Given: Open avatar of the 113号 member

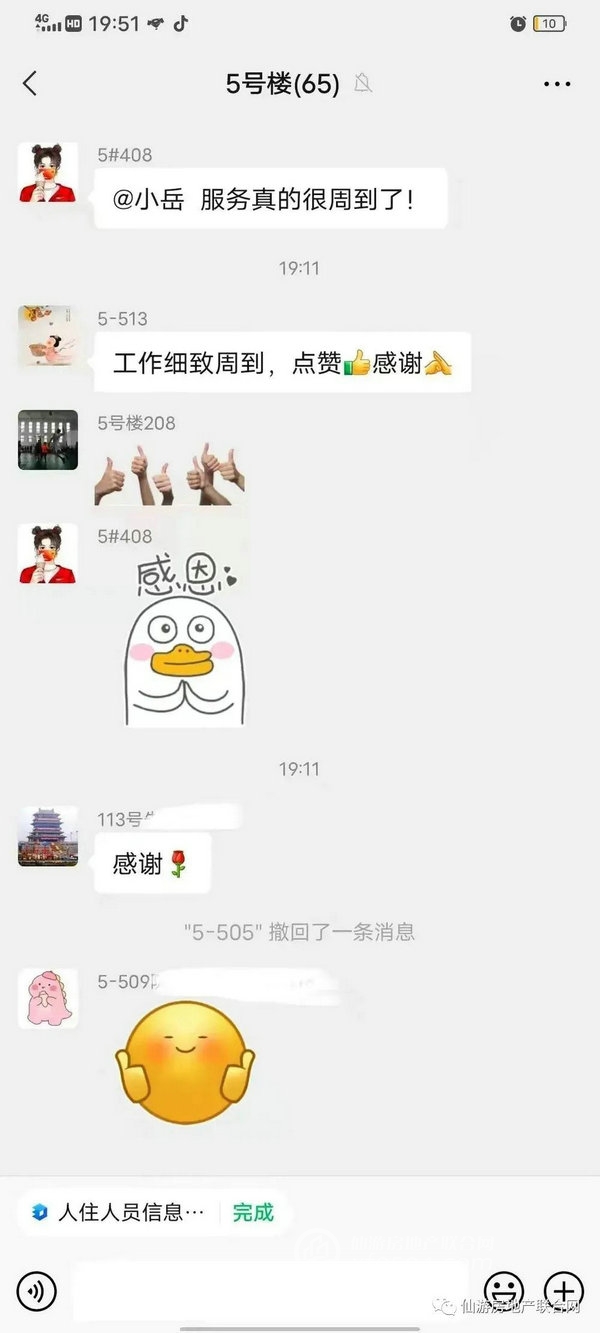Looking at the screenshot, I should [47, 836].
